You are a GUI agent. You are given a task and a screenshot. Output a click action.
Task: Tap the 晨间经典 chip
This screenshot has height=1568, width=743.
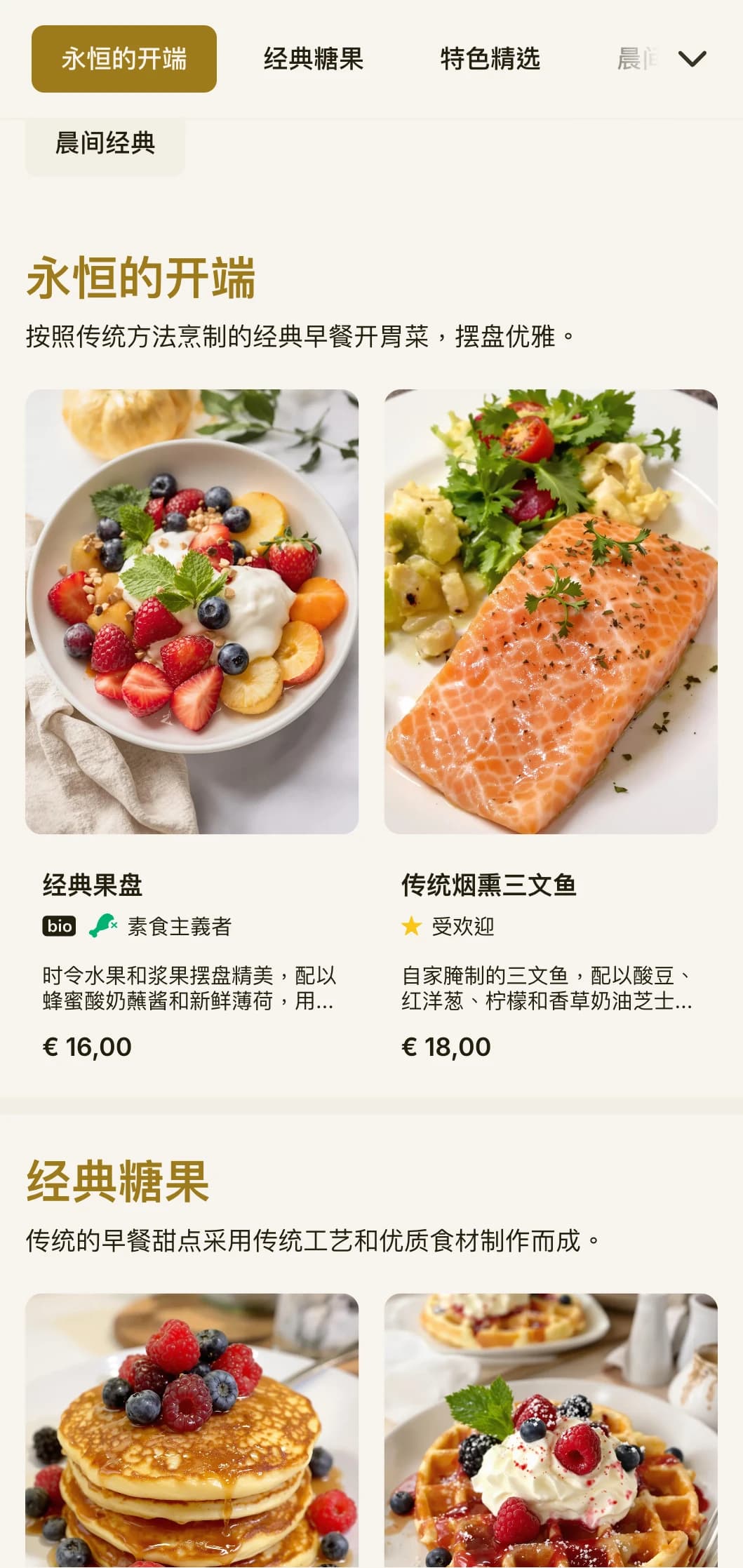coord(105,144)
